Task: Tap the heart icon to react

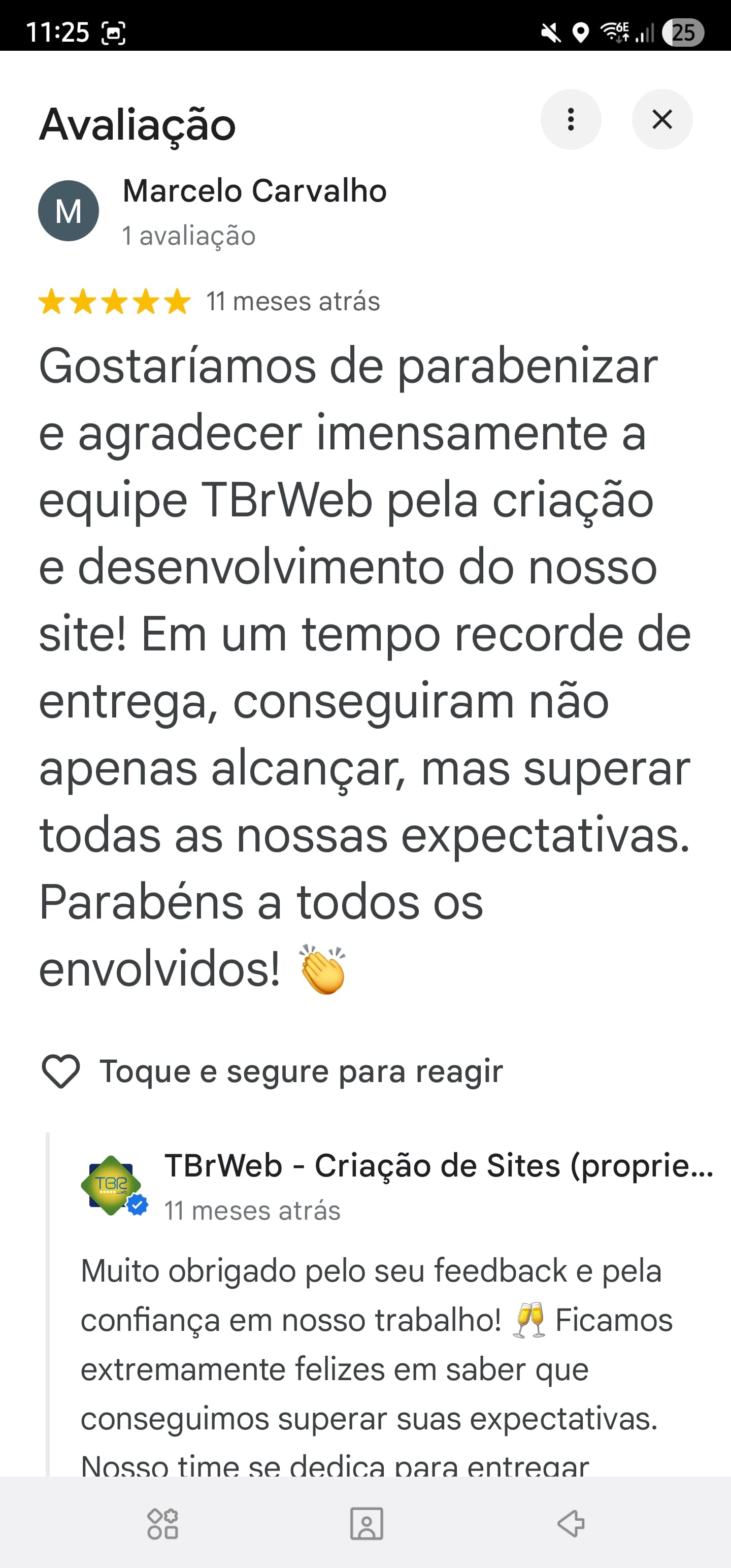Action: coord(60,1071)
